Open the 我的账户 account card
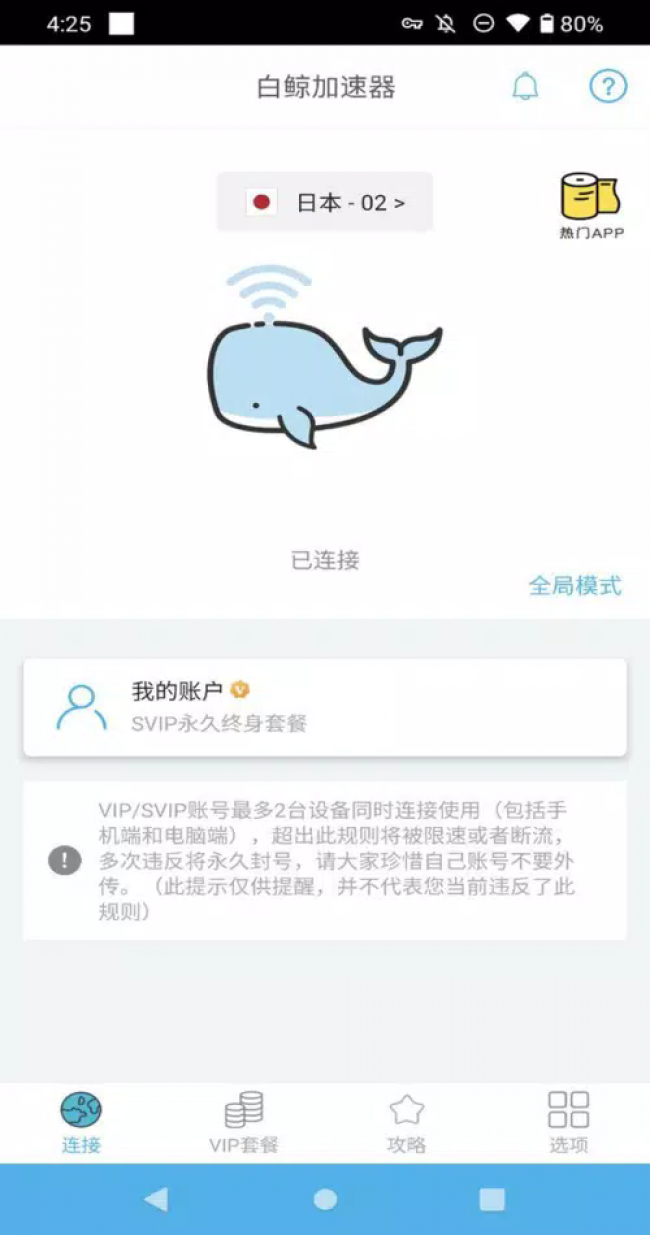This screenshot has width=650, height=1235. coord(325,707)
